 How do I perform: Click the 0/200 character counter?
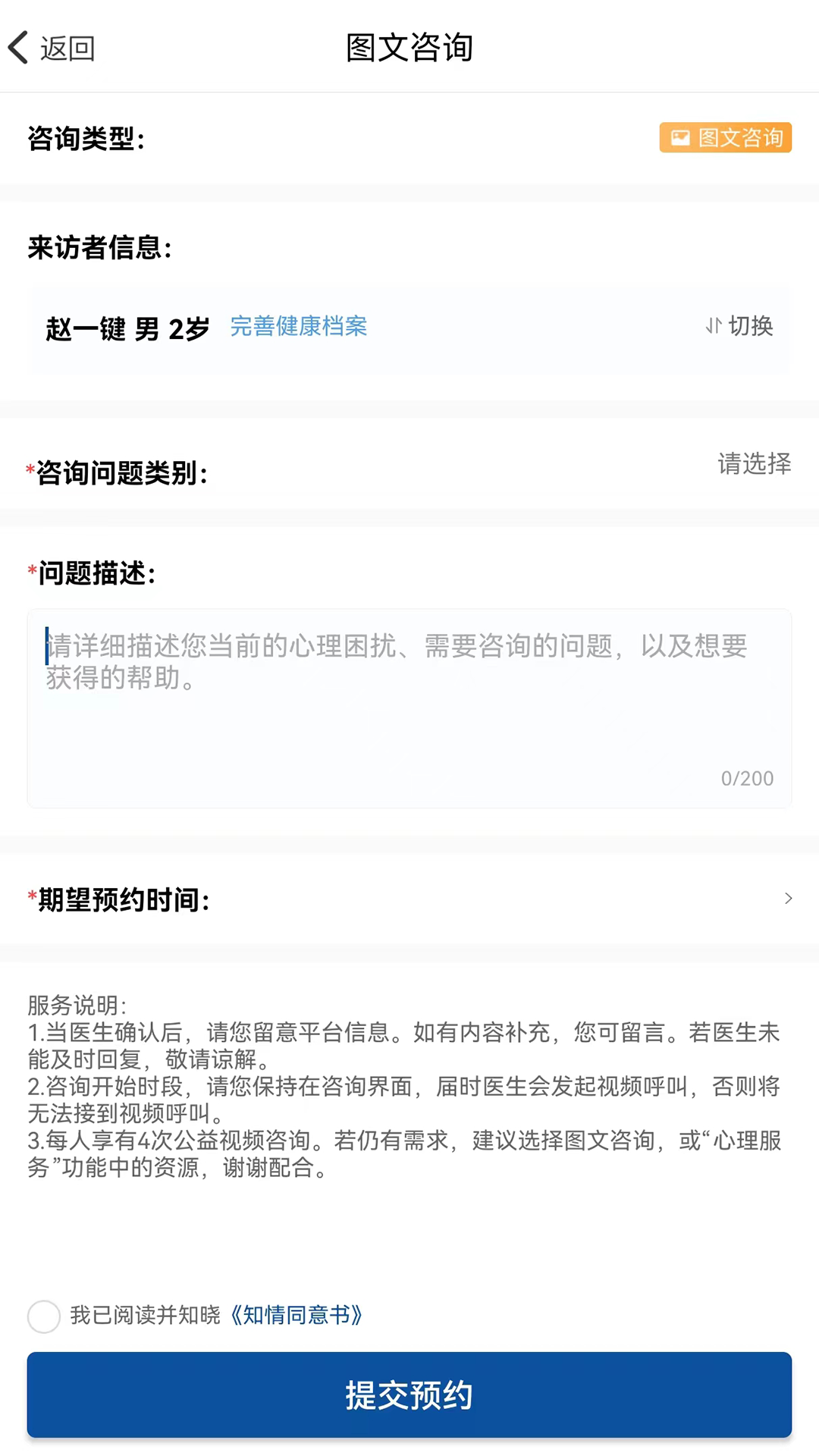[x=747, y=778]
